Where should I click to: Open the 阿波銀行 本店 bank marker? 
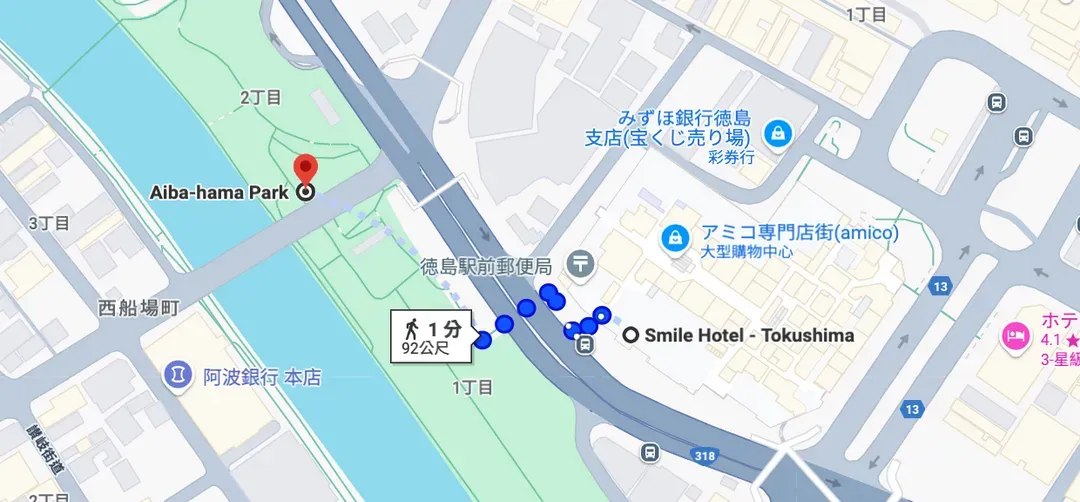[x=176, y=377]
